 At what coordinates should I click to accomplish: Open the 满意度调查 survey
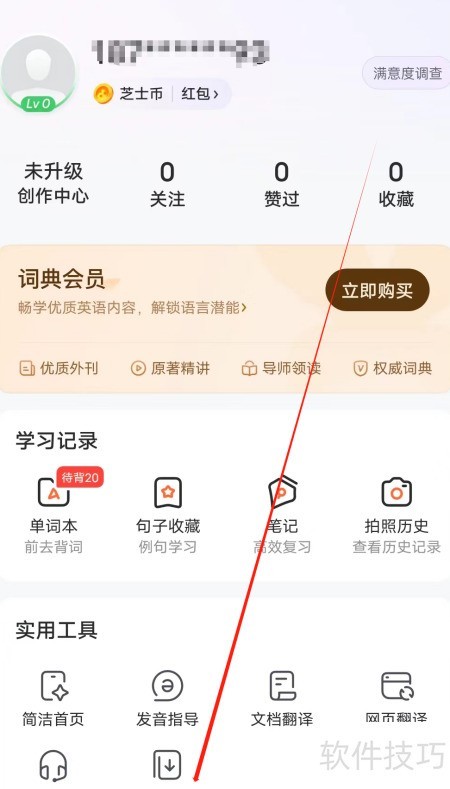(407, 73)
